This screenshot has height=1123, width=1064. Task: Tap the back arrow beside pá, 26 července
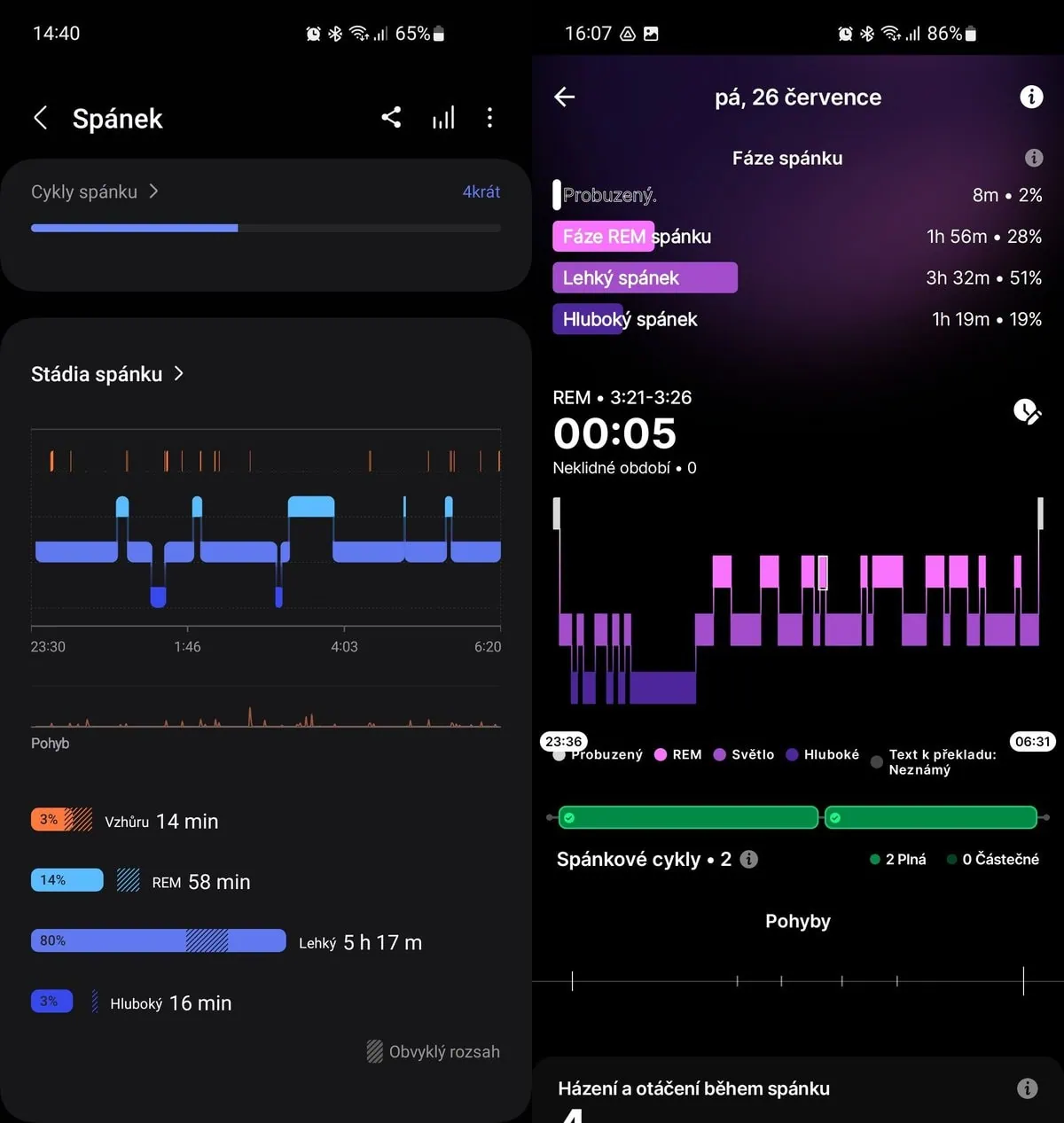pos(565,97)
